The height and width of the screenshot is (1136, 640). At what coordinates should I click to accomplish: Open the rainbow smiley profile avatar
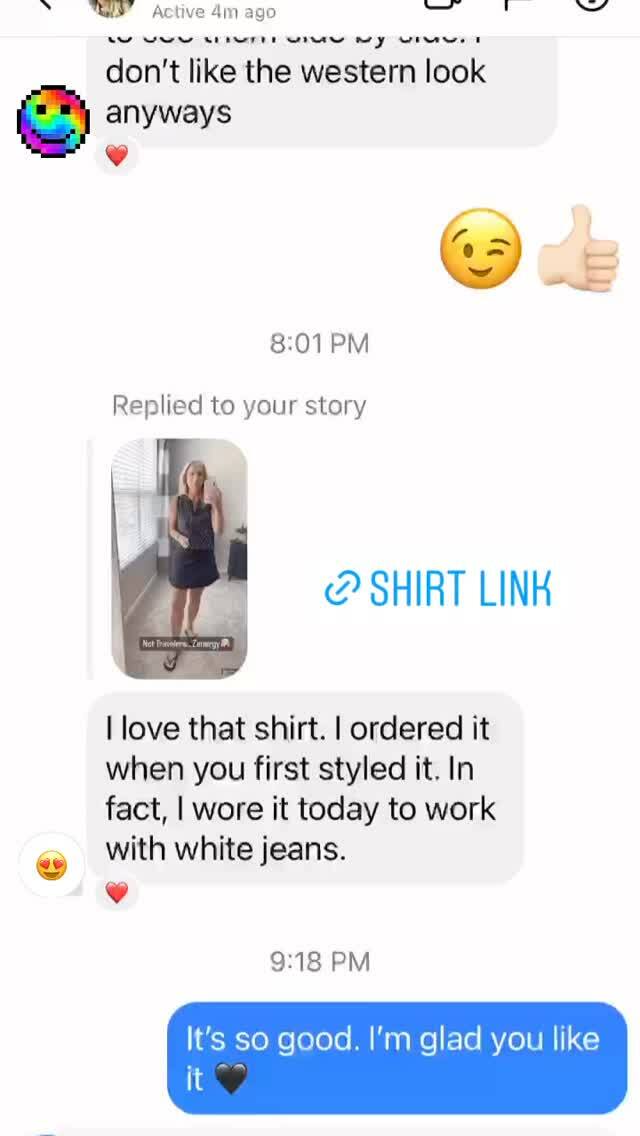coord(53,121)
